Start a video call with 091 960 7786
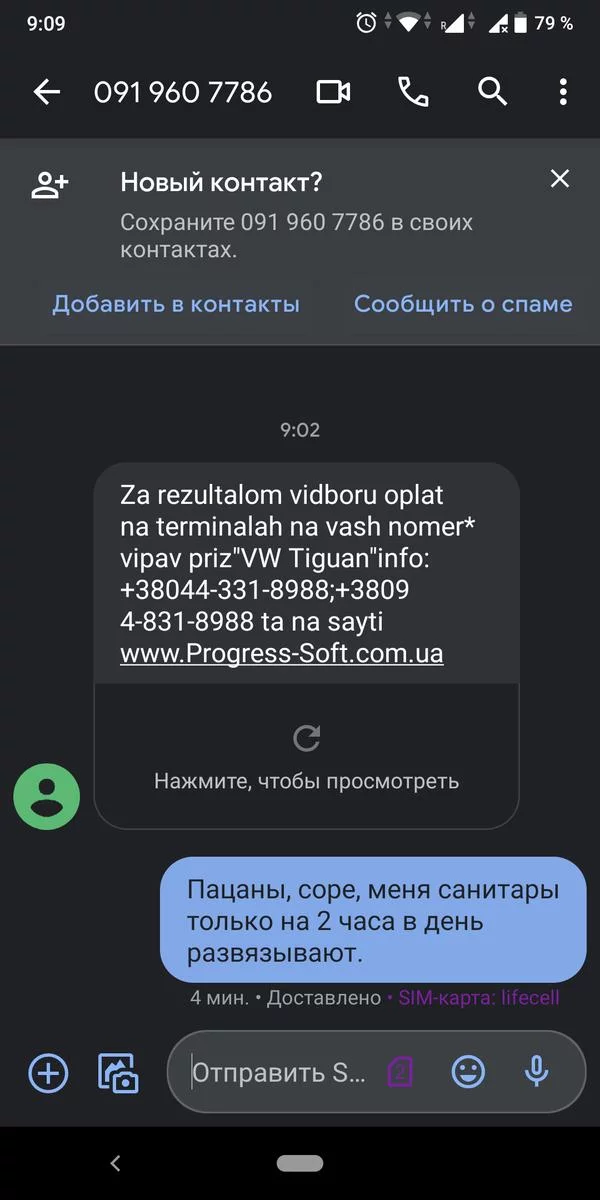The width and height of the screenshot is (600, 1200). (334, 93)
